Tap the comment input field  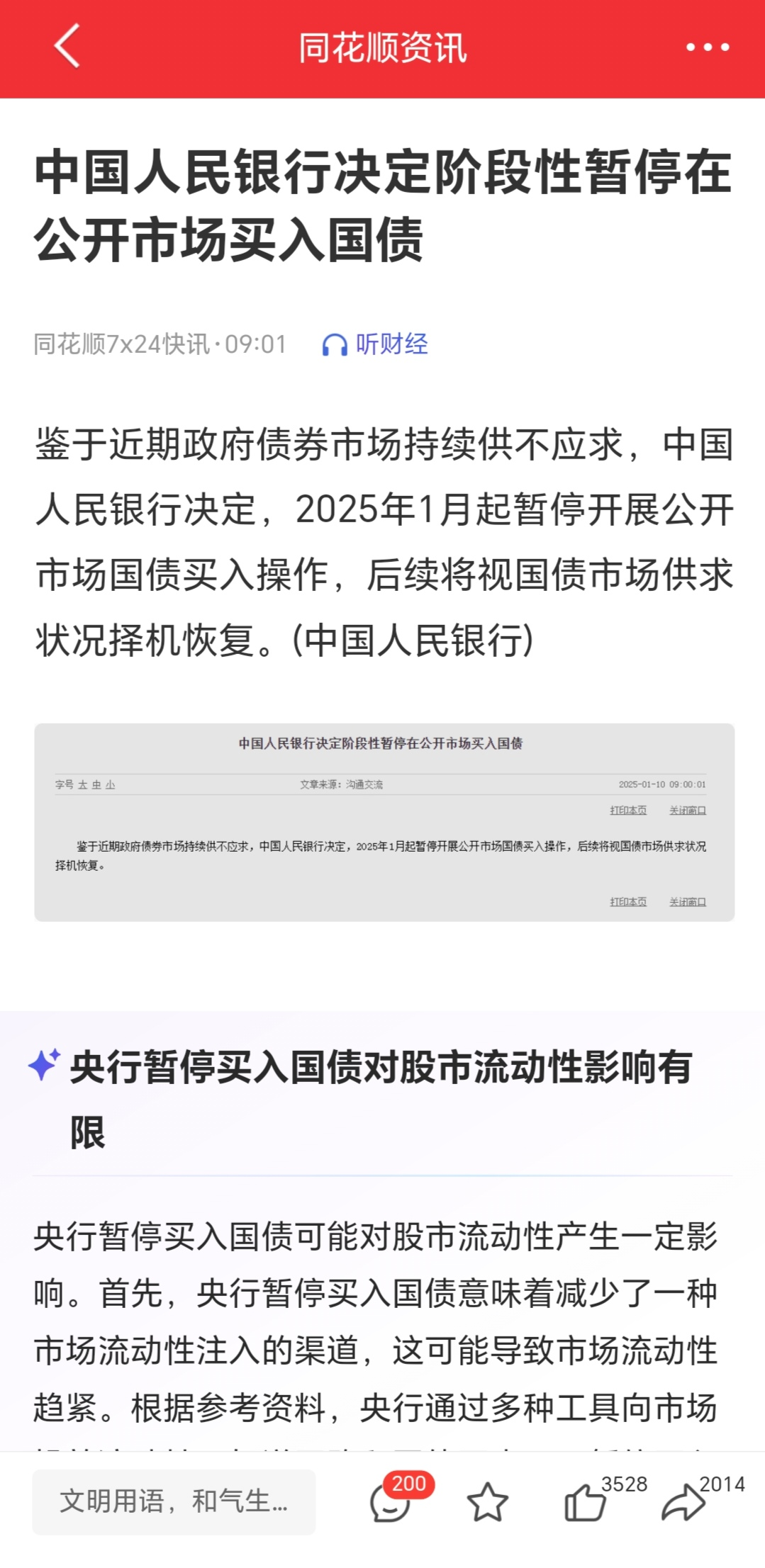tap(174, 1501)
